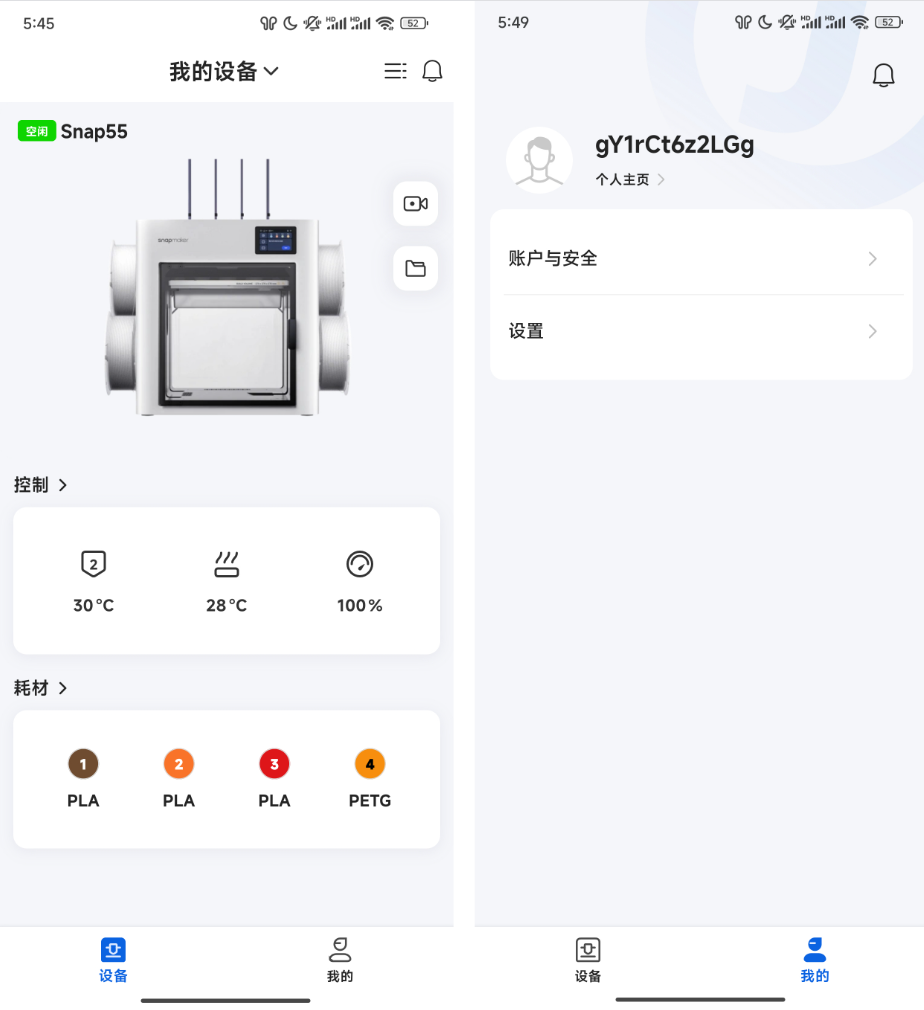Tap the heated bed 28°C control
Image resolution: width=924 pixels, height=1010 pixels.
coord(226,580)
